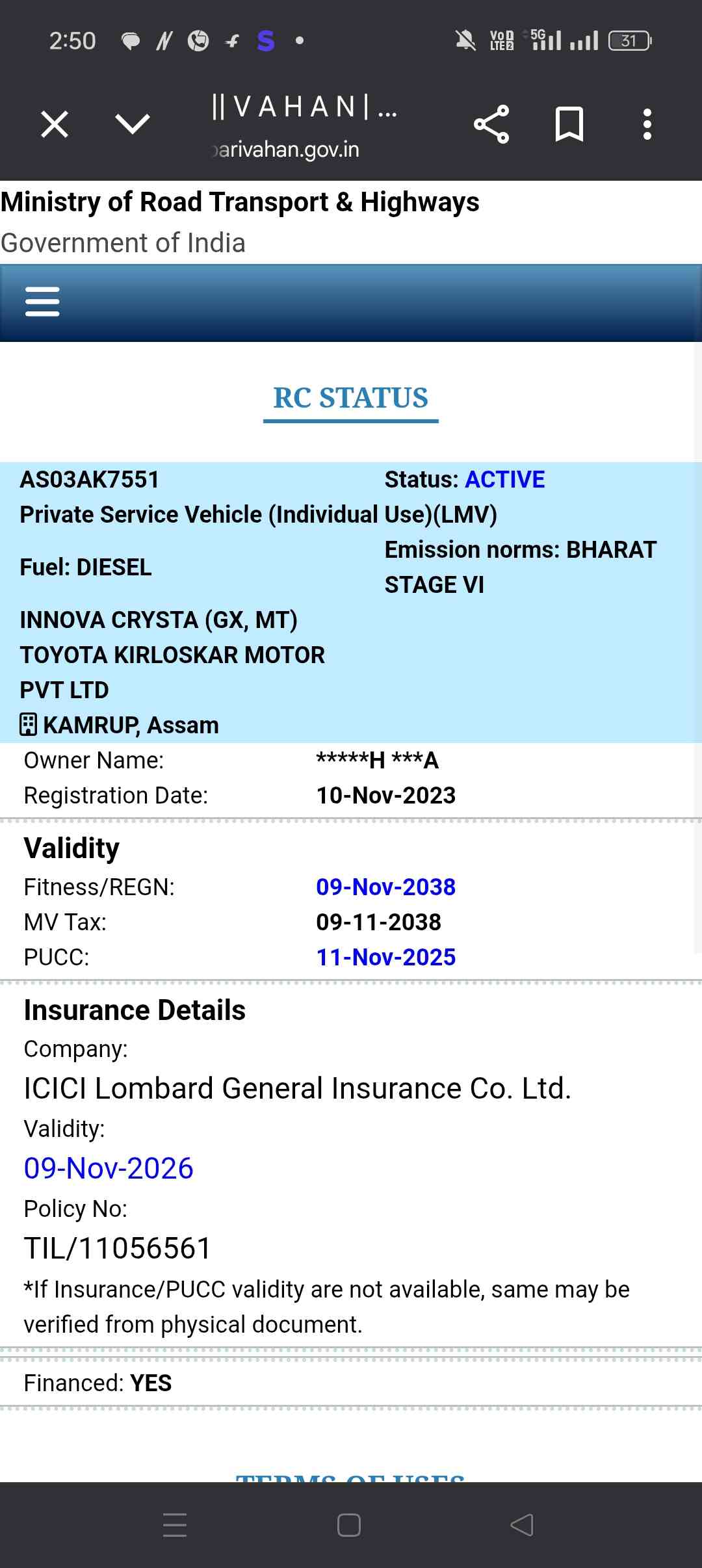Go to the phone's home screen

click(349, 1524)
